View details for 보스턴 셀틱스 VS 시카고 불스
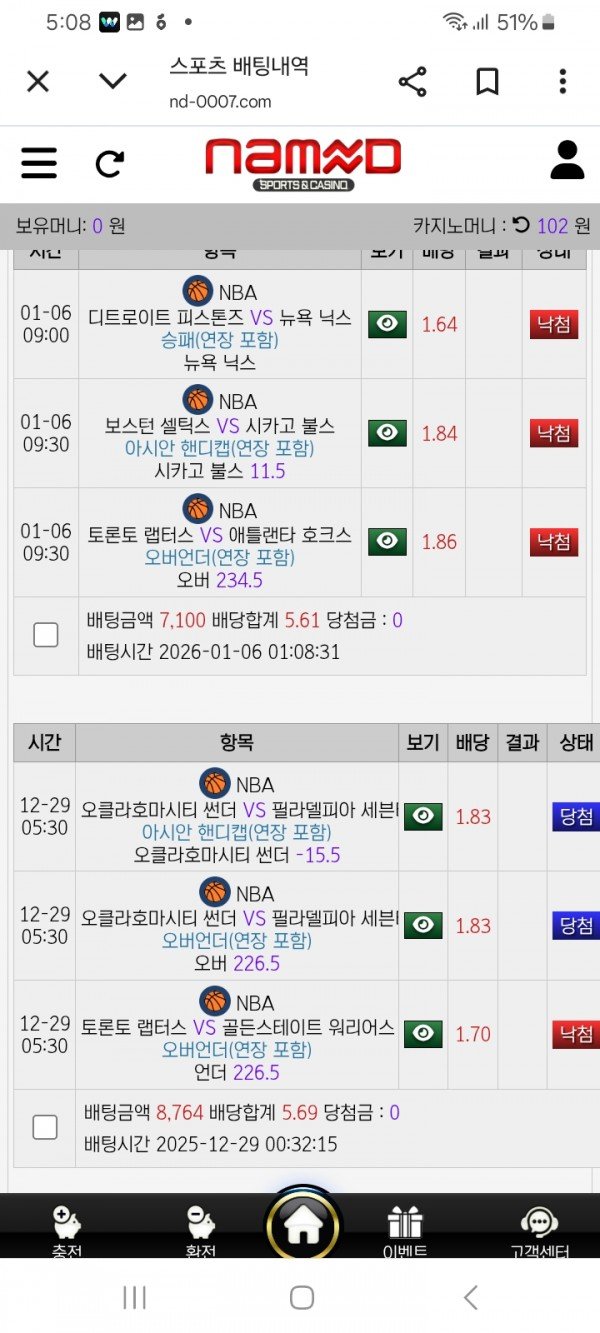Screen dimensions: 600x1333 click(x=387, y=433)
